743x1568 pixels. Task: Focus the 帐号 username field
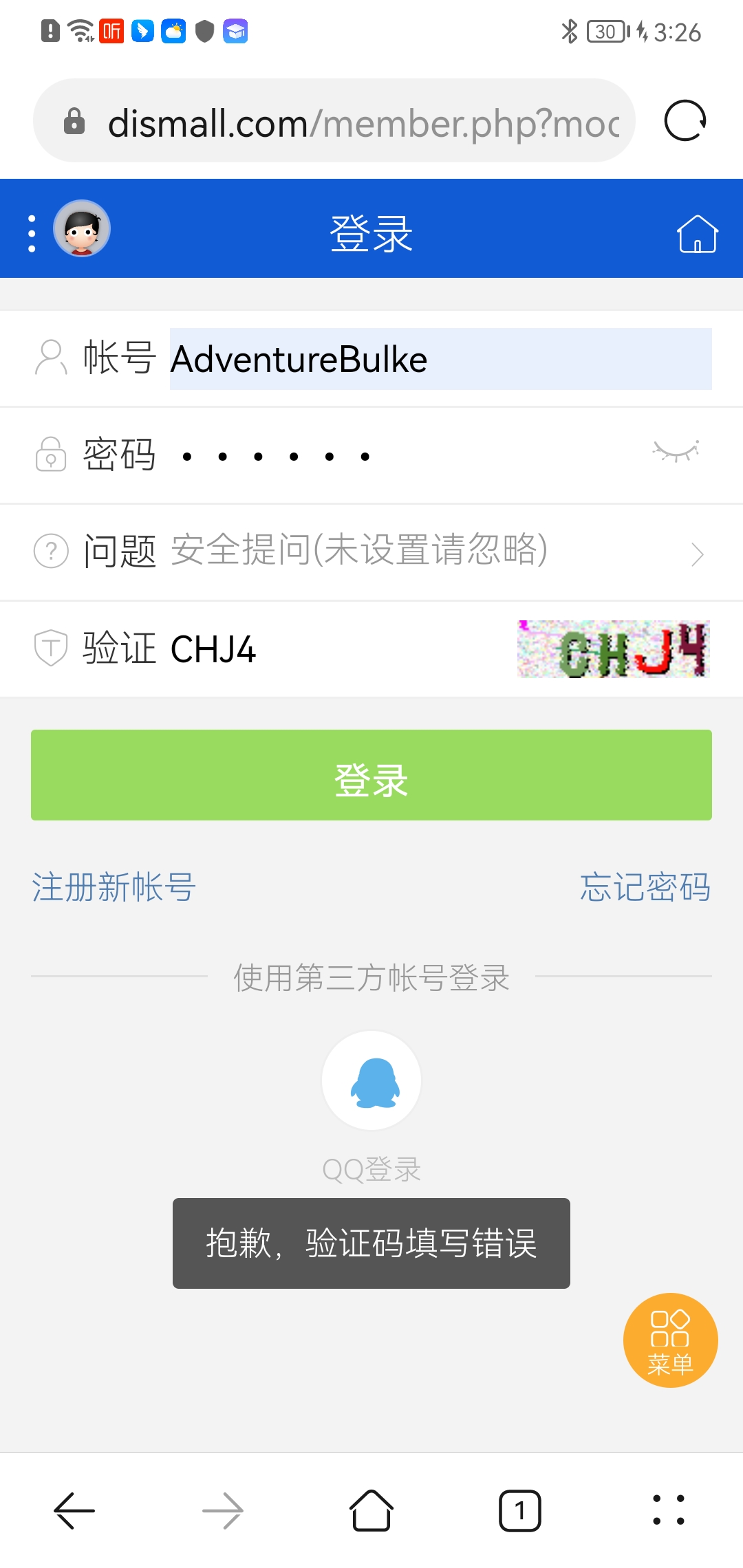click(440, 359)
